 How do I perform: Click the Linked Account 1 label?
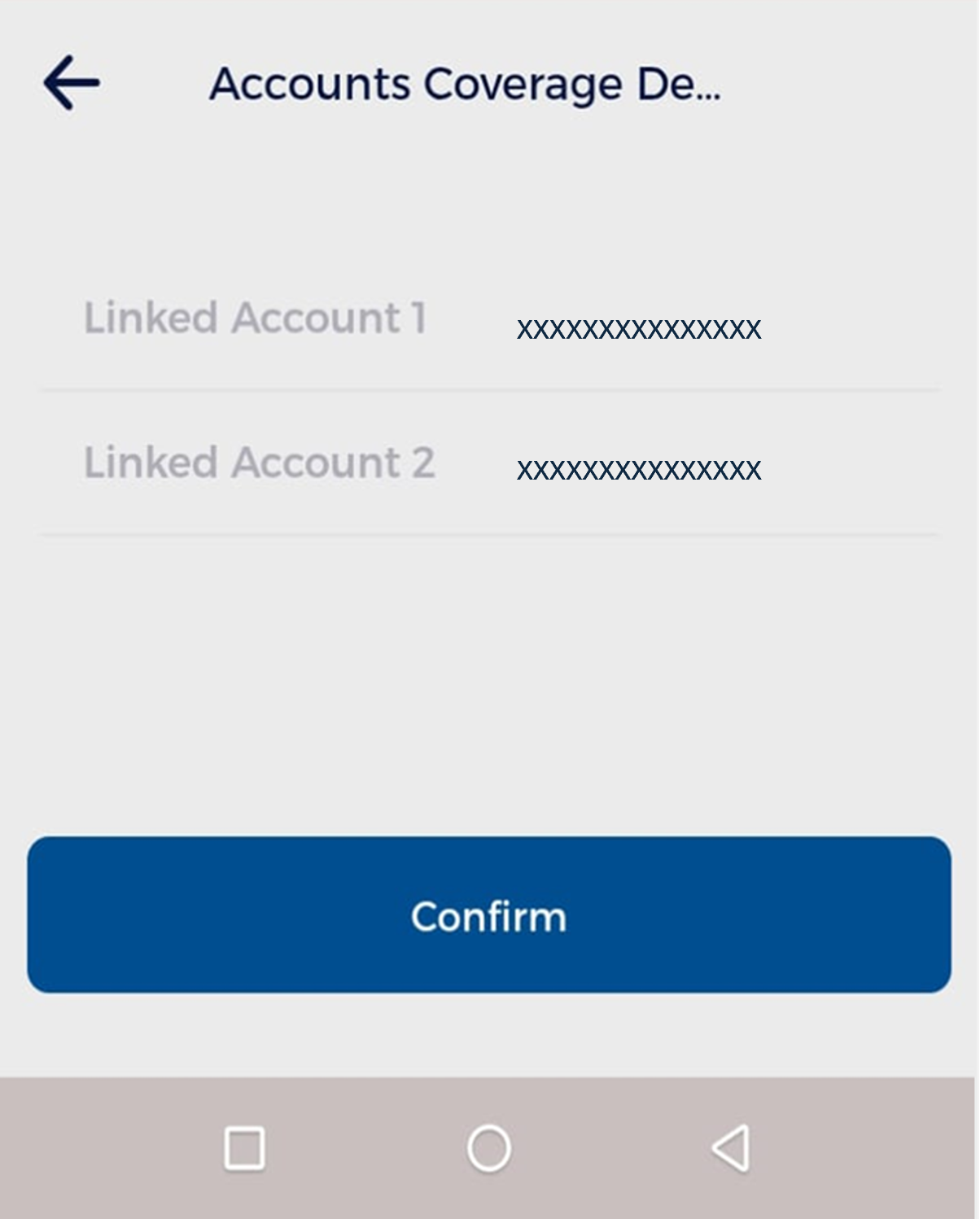[255, 319]
